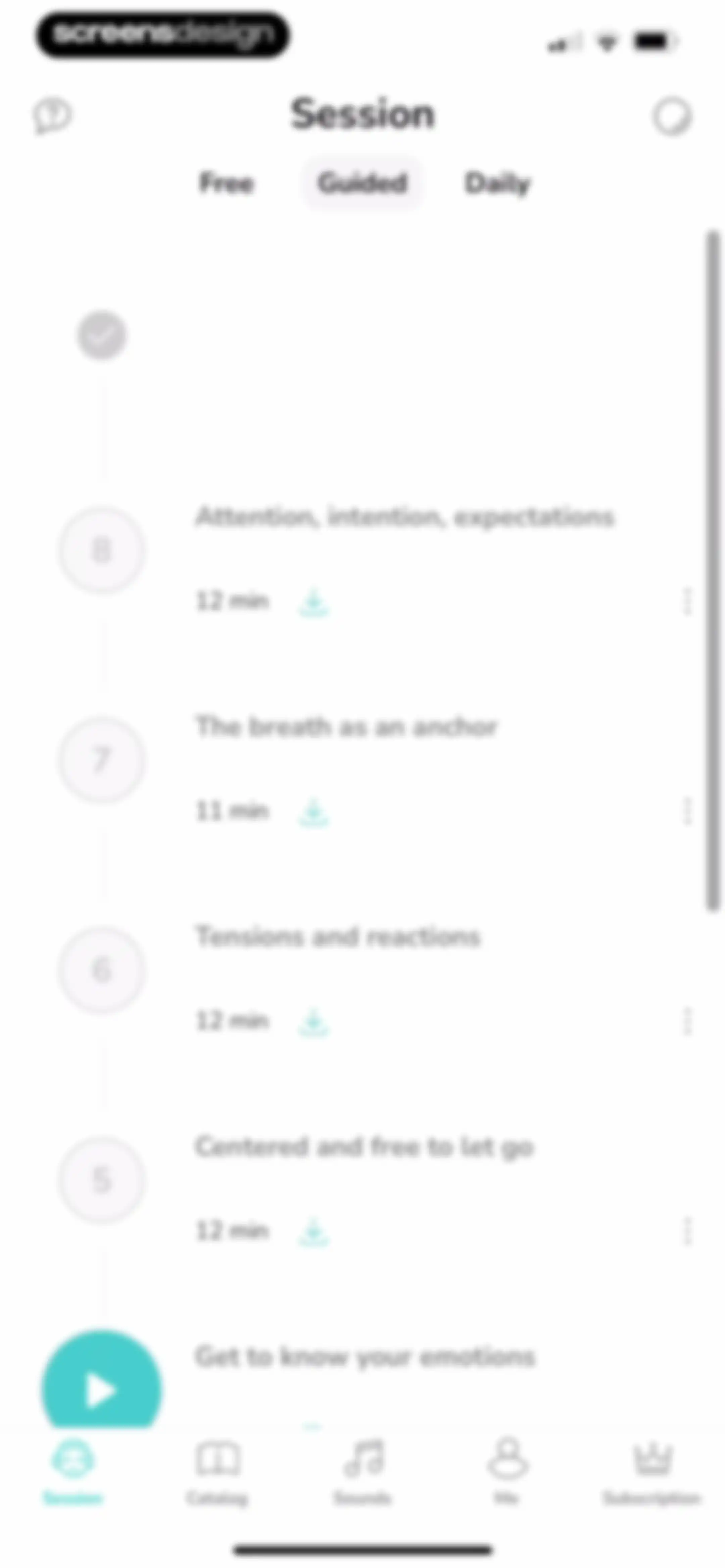Image resolution: width=725 pixels, height=1568 pixels.
Task: Open session 7 The breath as an anchor
Action: (x=346, y=727)
